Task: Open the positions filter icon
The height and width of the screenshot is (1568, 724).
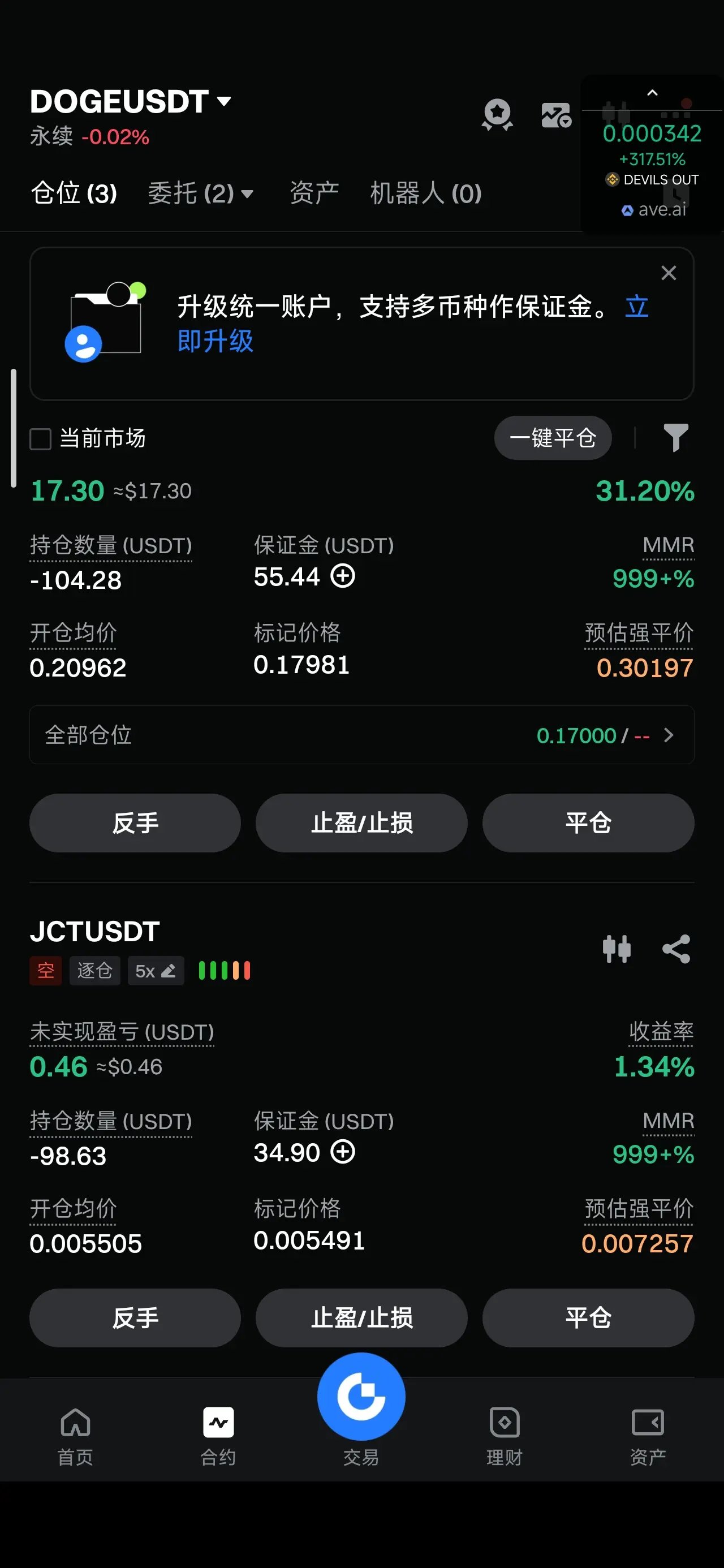Action: [675, 438]
